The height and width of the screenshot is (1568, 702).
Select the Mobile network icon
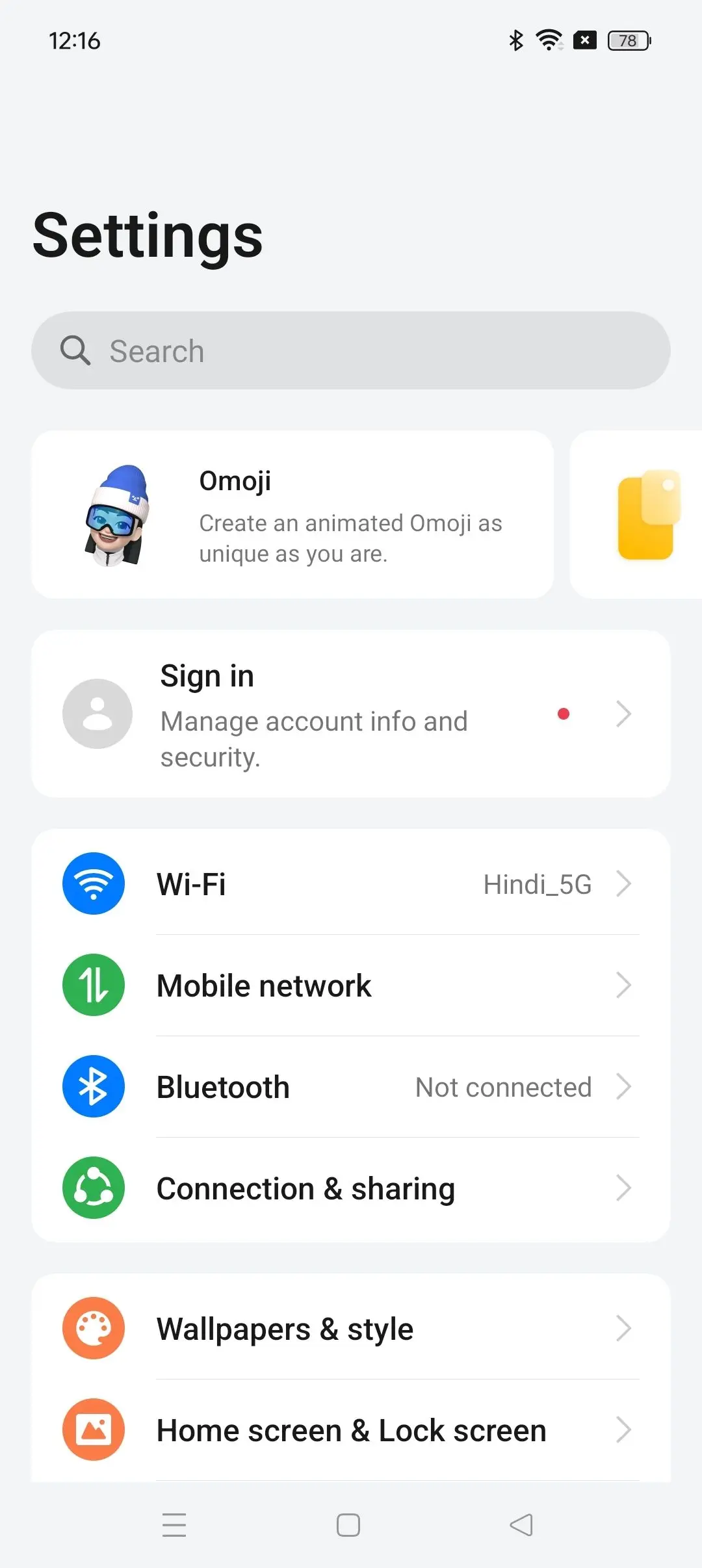point(93,985)
